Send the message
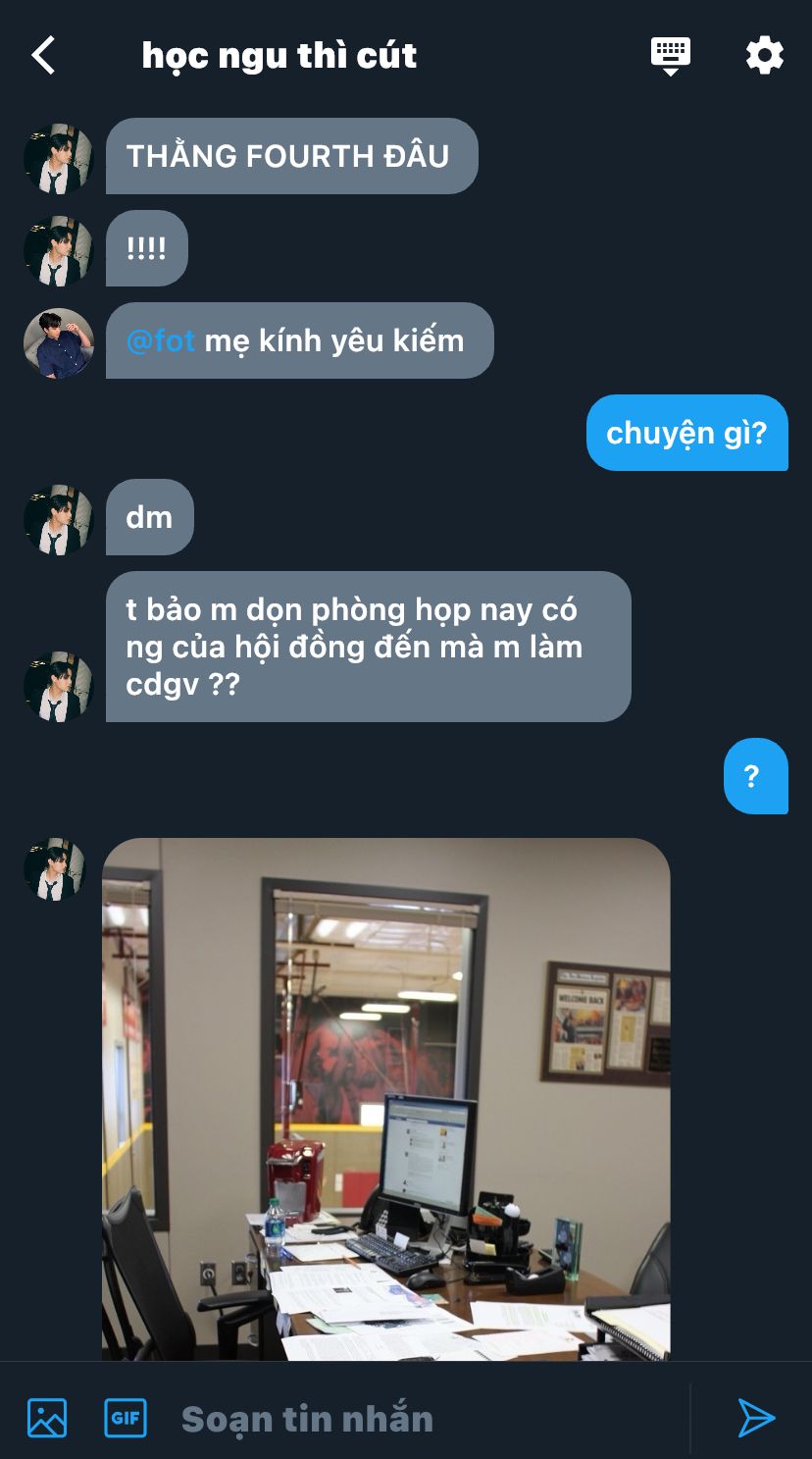The image size is (812, 1459). pyautogui.click(x=756, y=1418)
